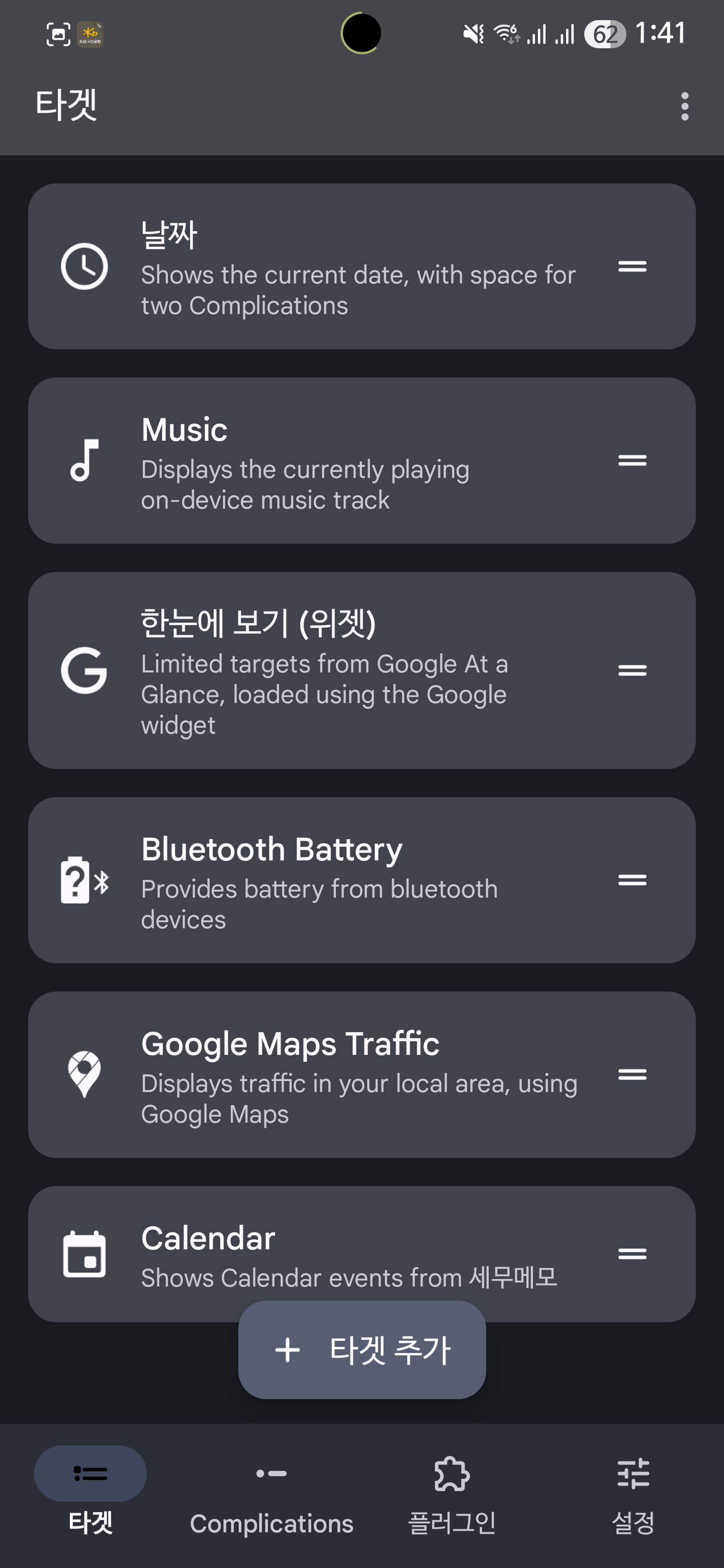
Task: Open the Google Maps Traffic target
Action: [x=361, y=1074]
